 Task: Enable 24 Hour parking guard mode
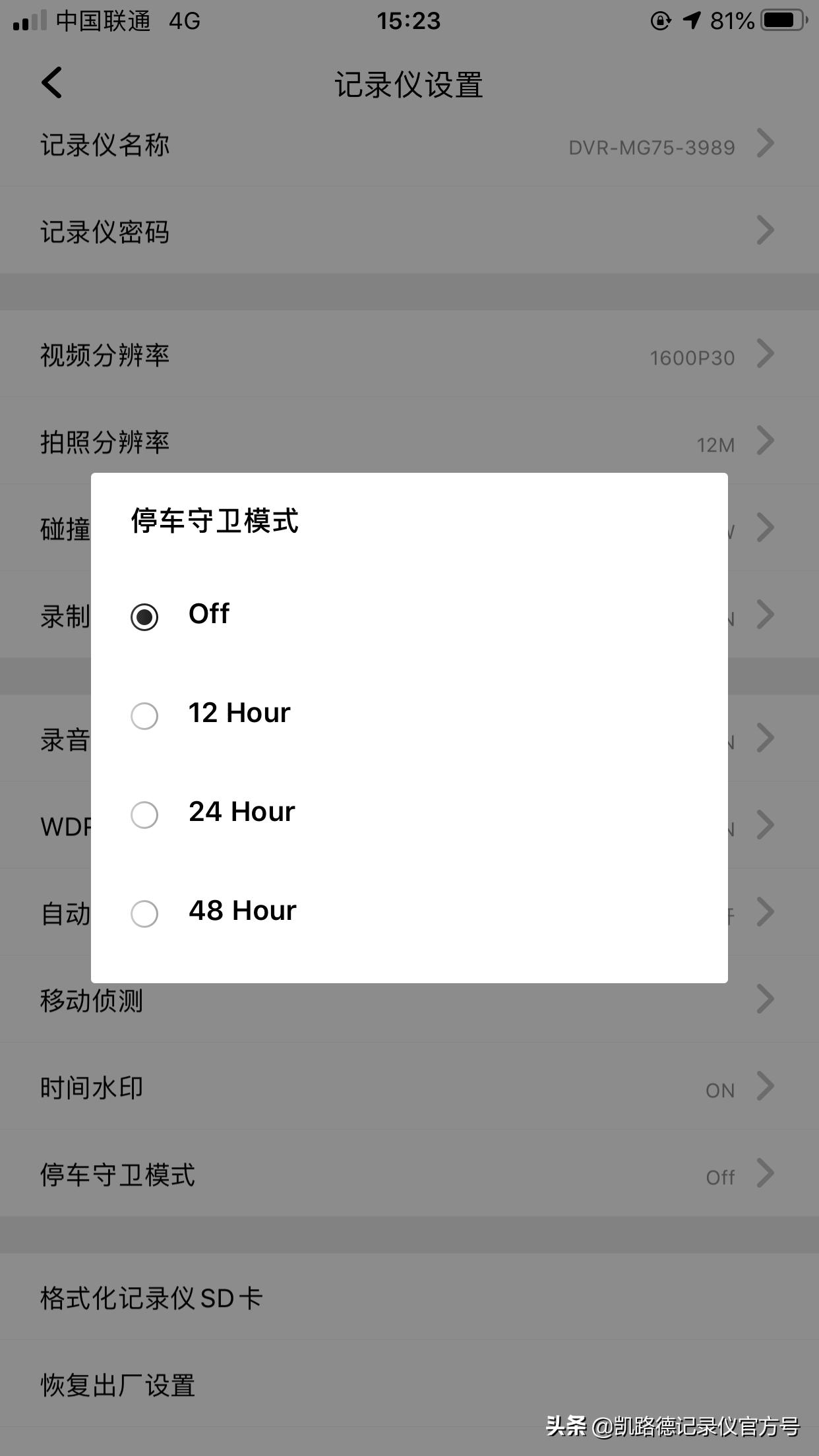click(x=144, y=815)
